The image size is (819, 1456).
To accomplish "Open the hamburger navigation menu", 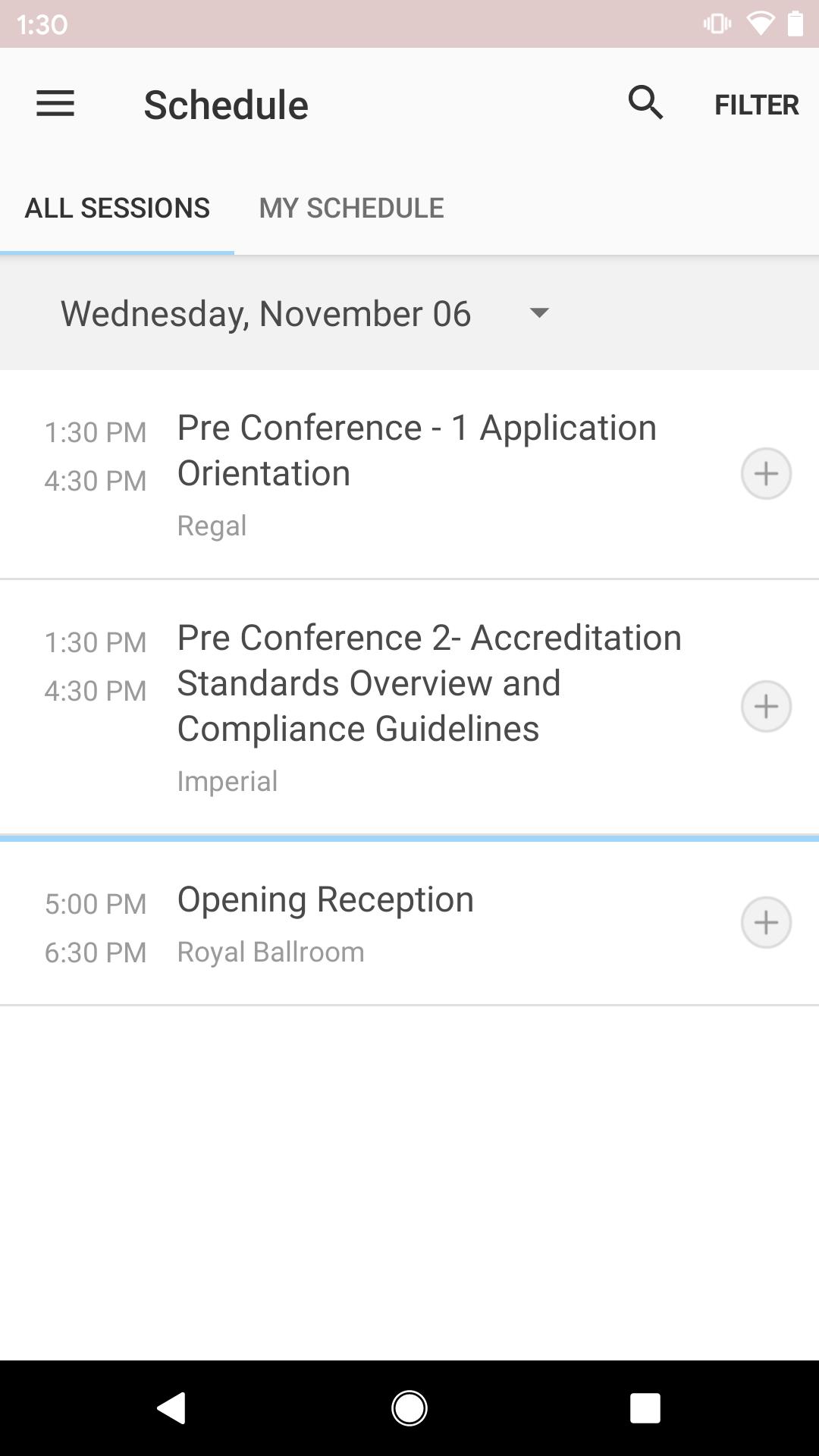I will click(55, 104).
